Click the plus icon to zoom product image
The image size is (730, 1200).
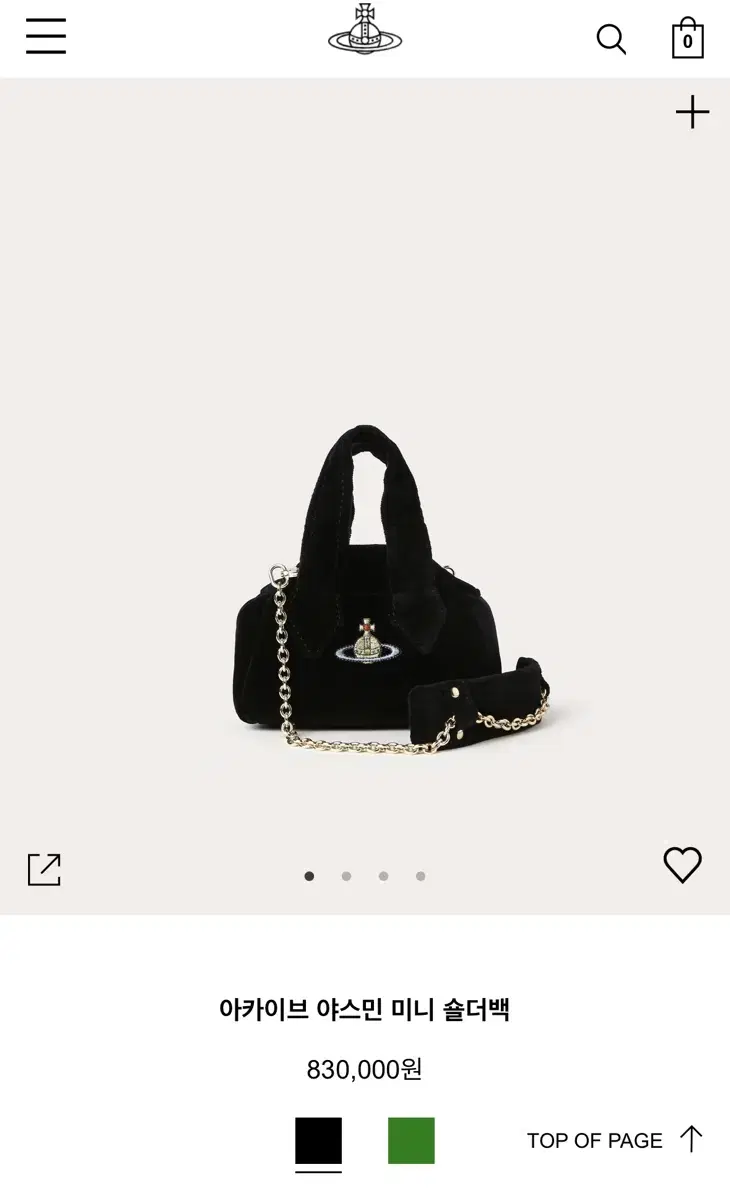693,113
